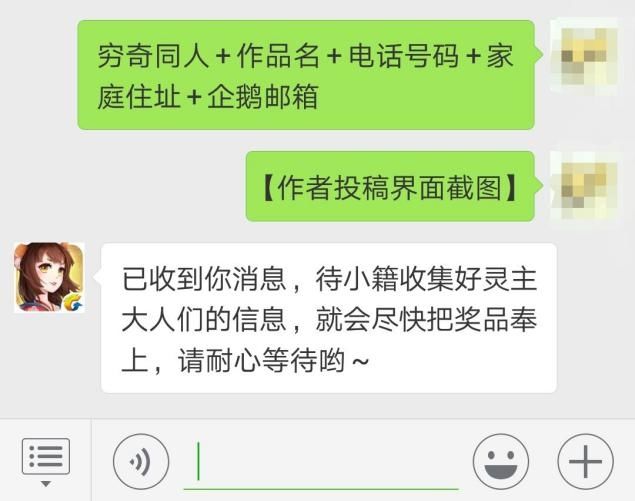Tap my avatar beside 【作者投稿界面截图】 message
This screenshot has height=501, width=635.
point(585,186)
